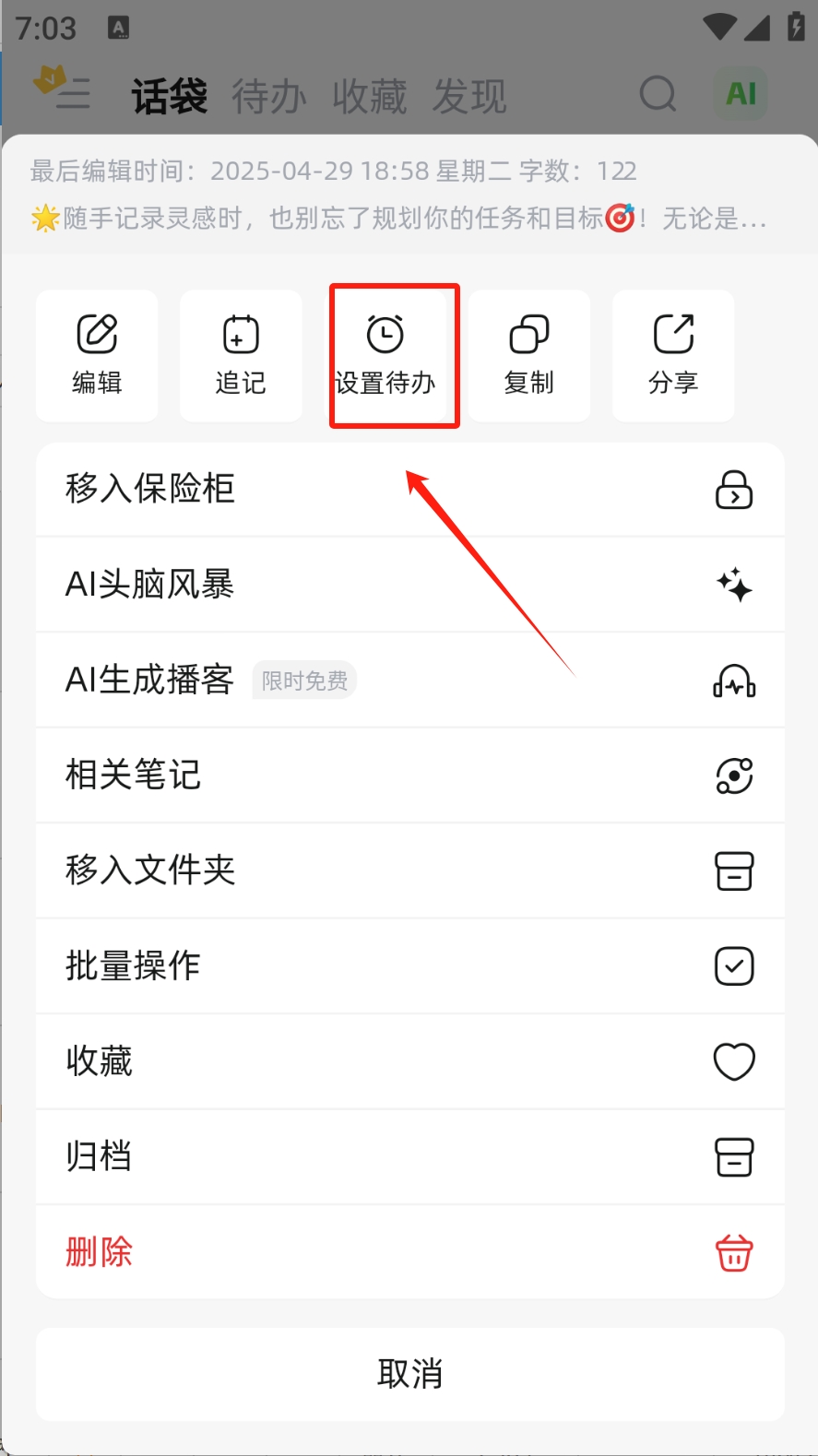Image resolution: width=818 pixels, height=1456 pixels.
Task: Share the note via 分享
Action: [x=673, y=355]
